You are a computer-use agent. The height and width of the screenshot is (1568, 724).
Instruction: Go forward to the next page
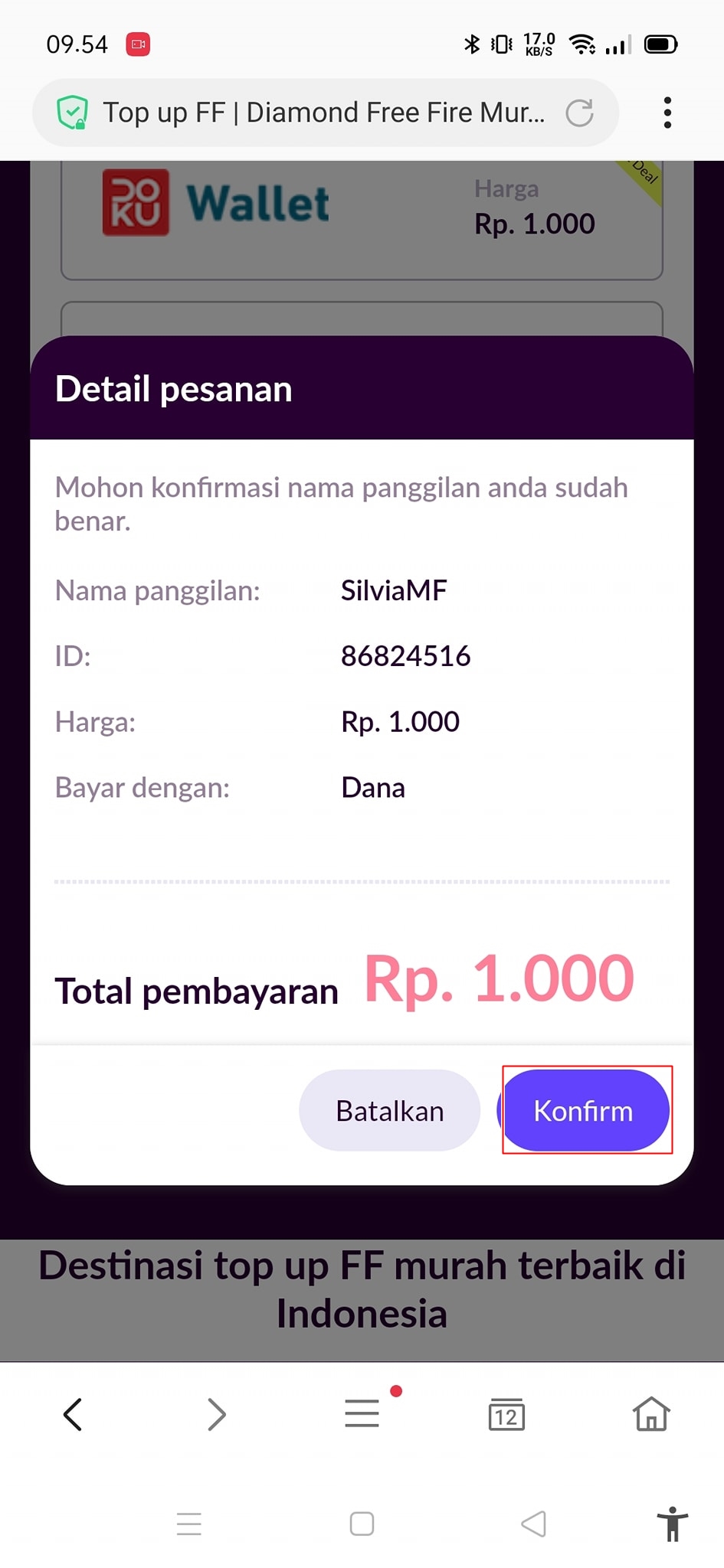[217, 1414]
